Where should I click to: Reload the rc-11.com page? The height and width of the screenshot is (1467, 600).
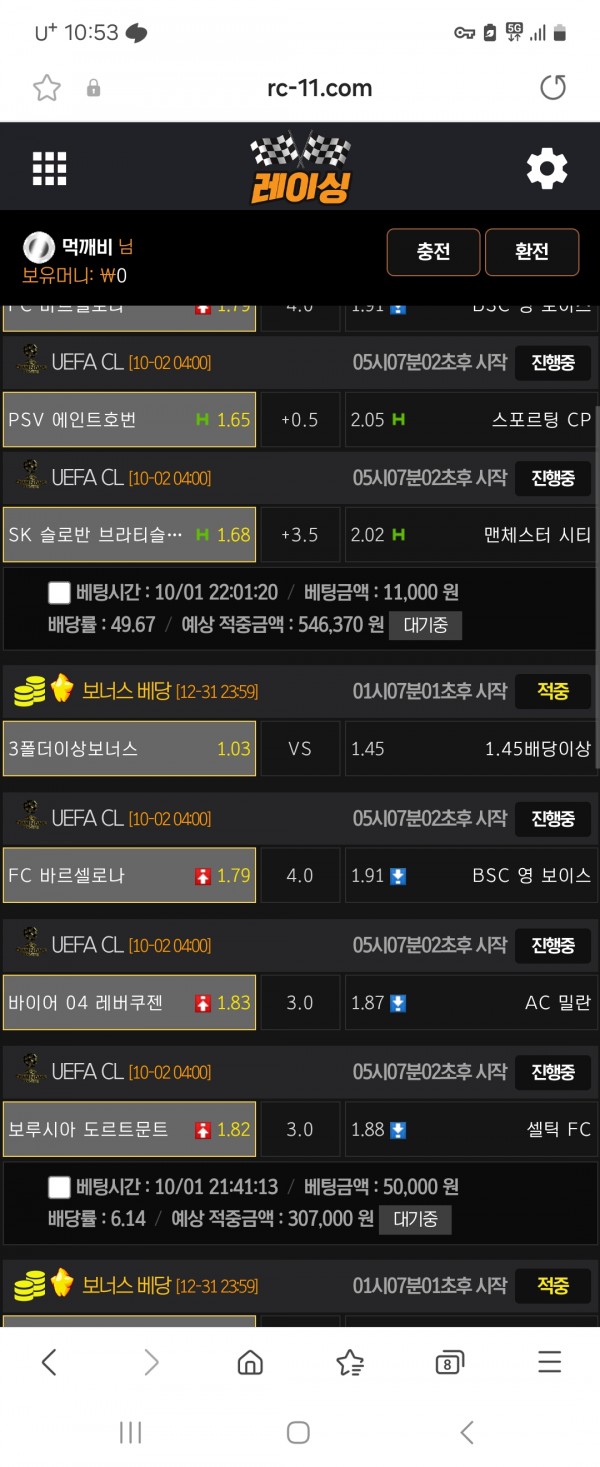click(x=553, y=88)
